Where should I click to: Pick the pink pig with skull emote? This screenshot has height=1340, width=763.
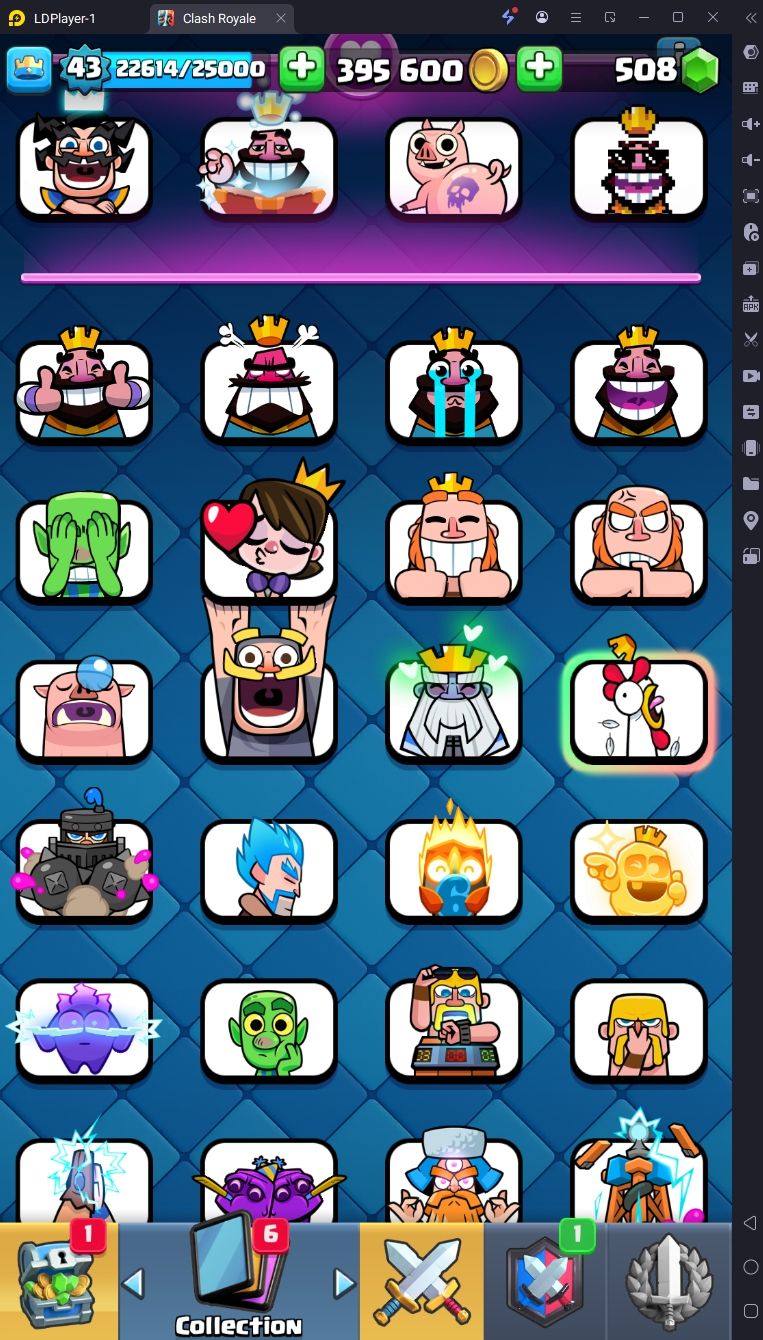[454, 167]
